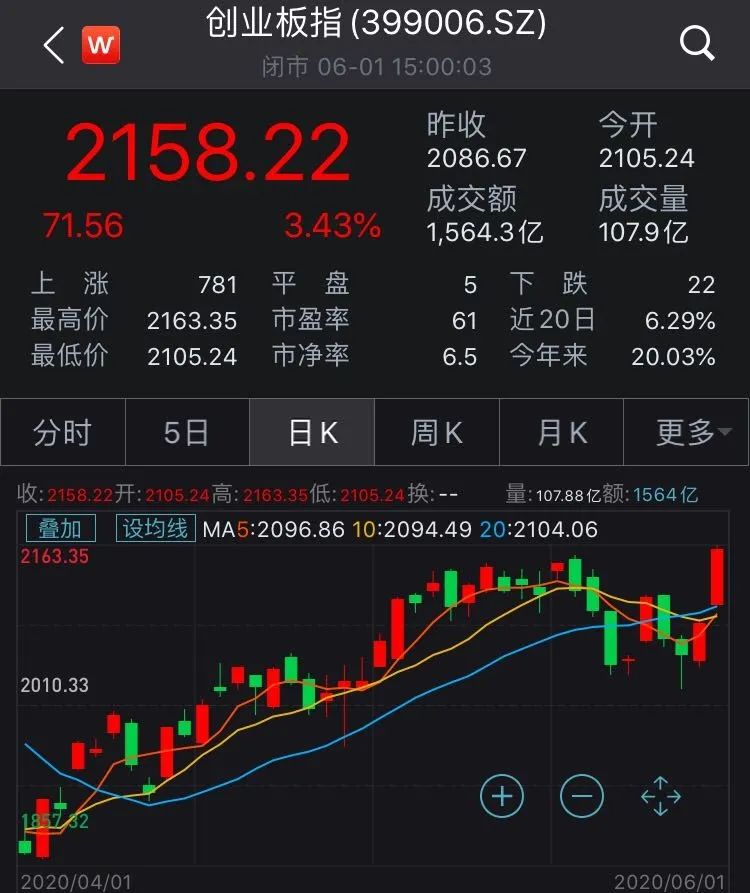The height and width of the screenshot is (893, 750).
Task: Select the 日K chart tab
Action: [312, 432]
